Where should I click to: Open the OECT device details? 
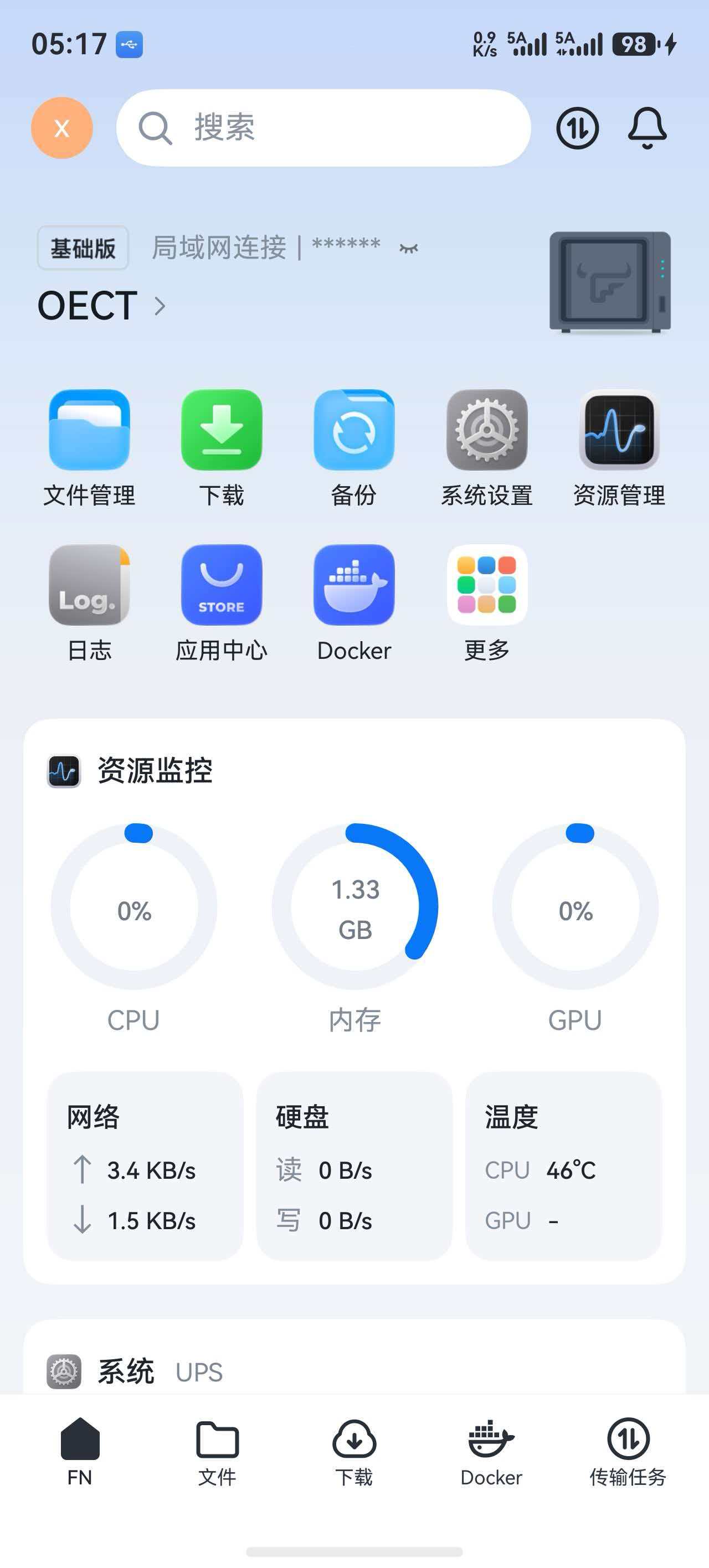(x=102, y=306)
